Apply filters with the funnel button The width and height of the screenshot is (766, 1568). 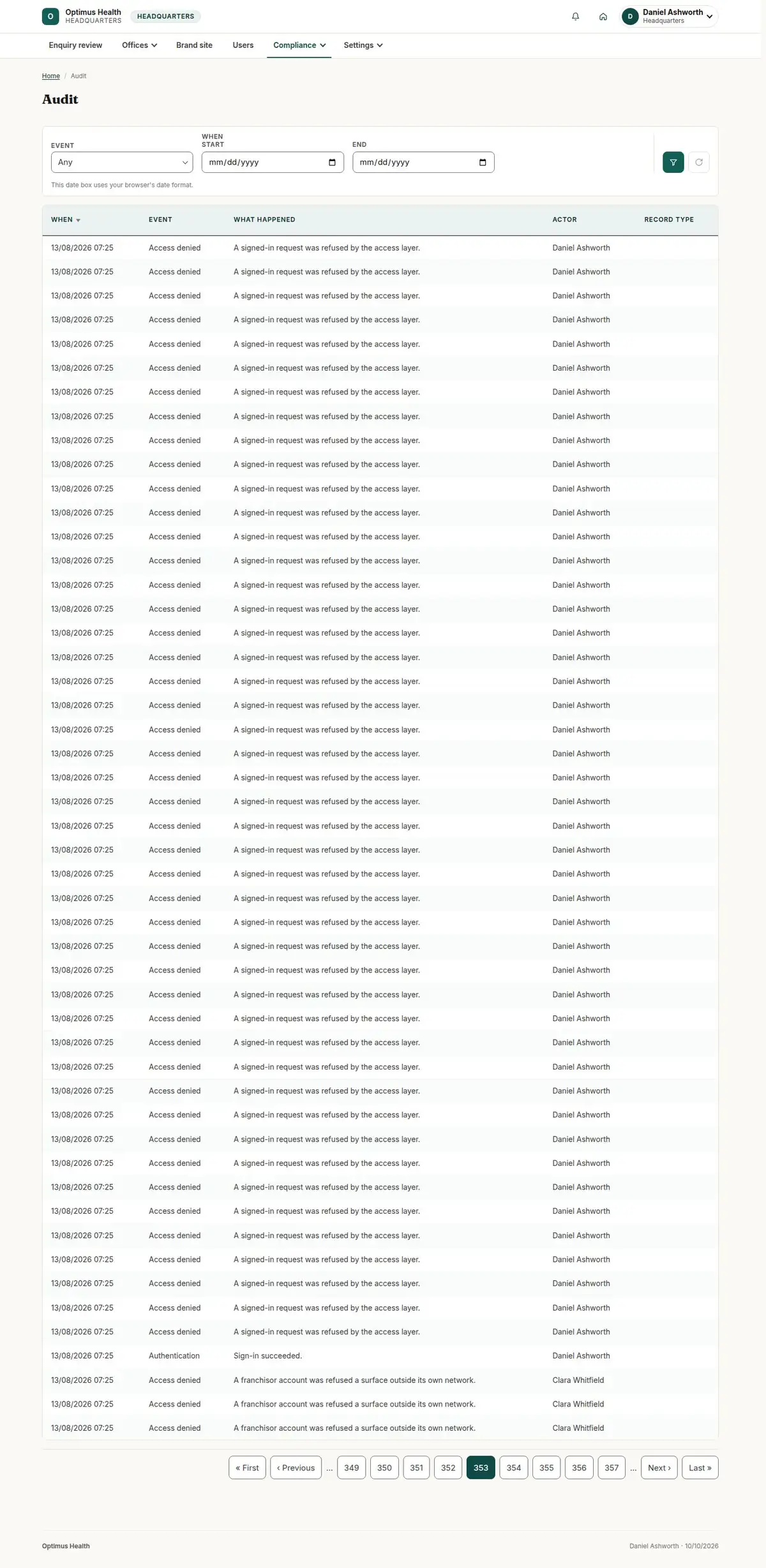click(673, 162)
